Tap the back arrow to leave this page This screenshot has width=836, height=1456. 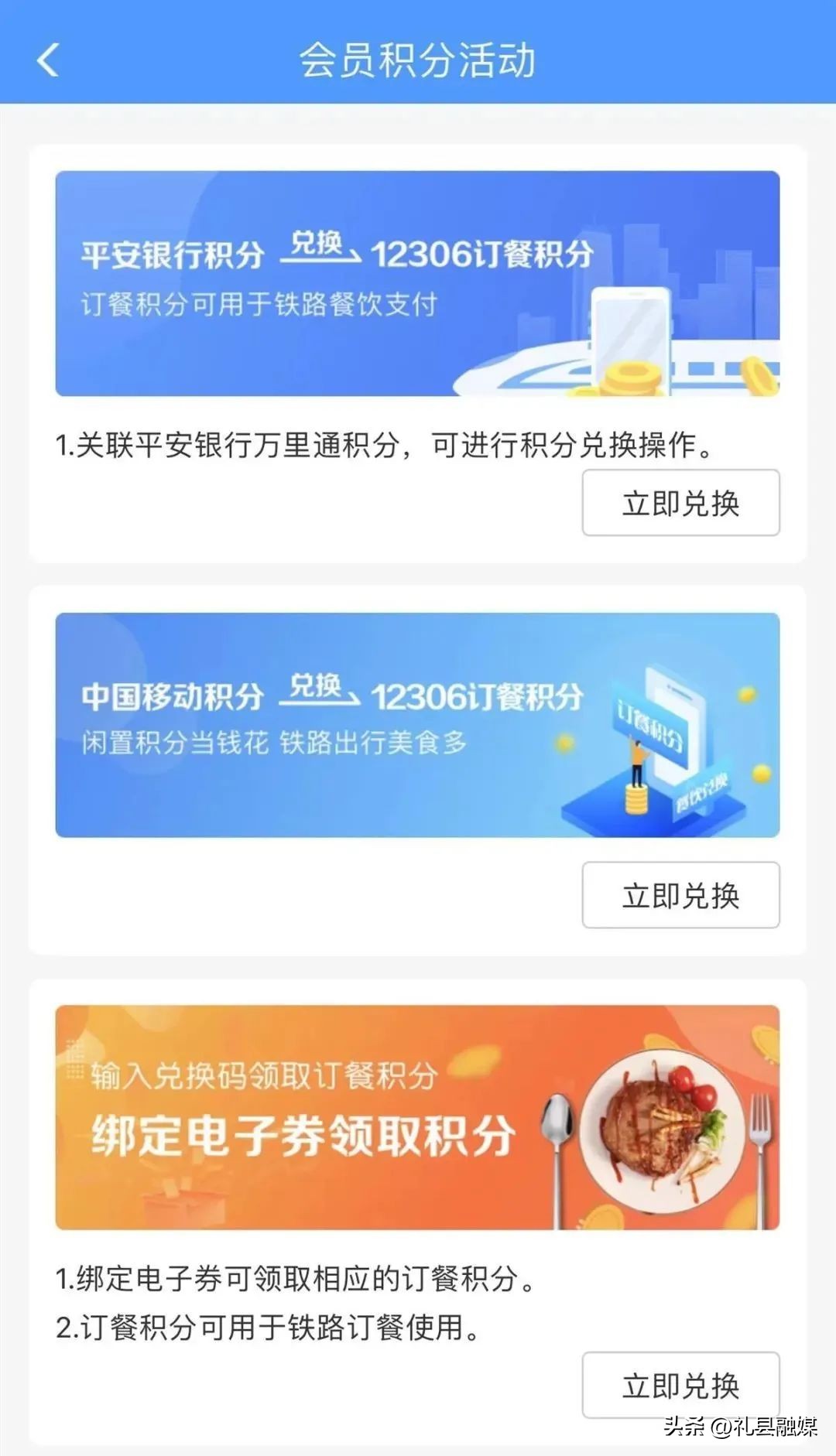click(48, 62)
